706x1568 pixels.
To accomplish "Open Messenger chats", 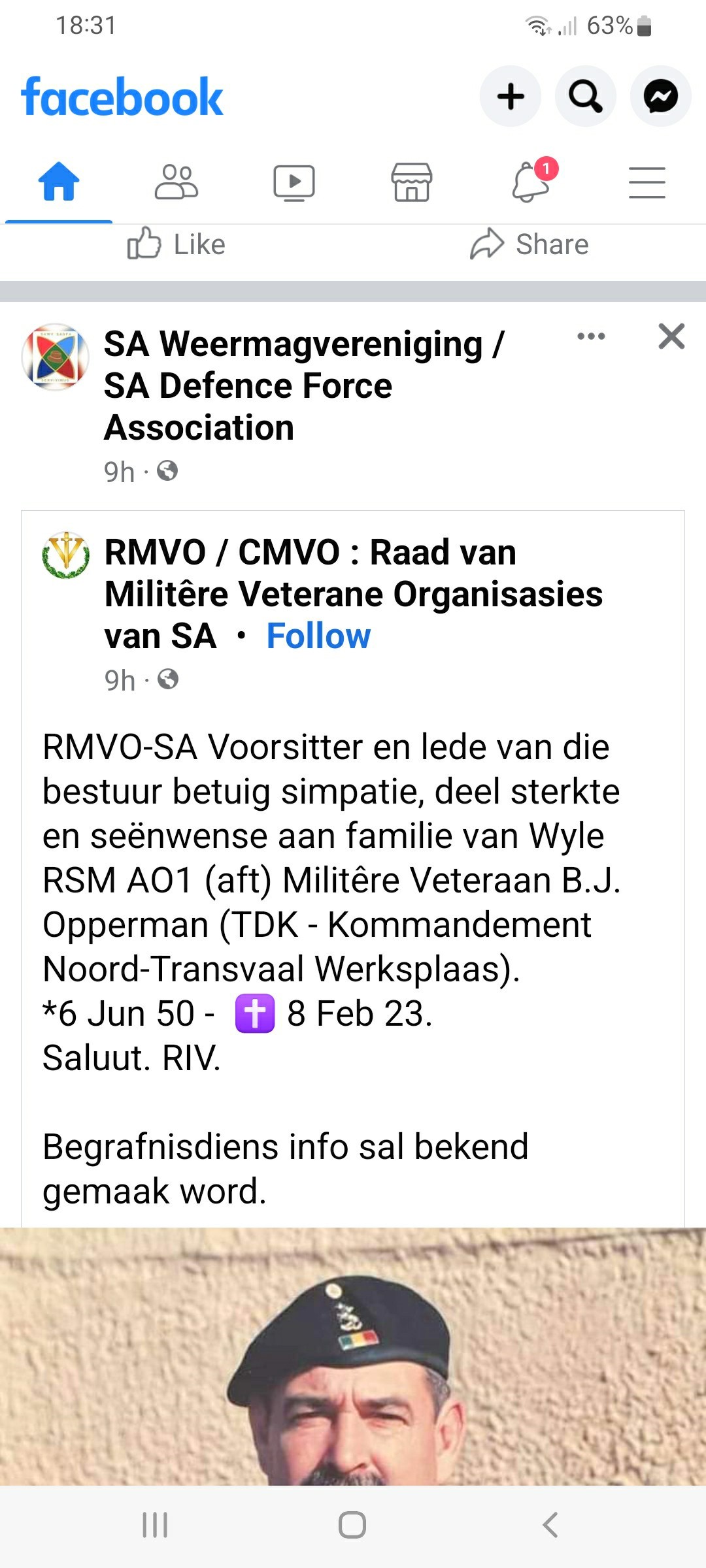I will click(661, 97).
